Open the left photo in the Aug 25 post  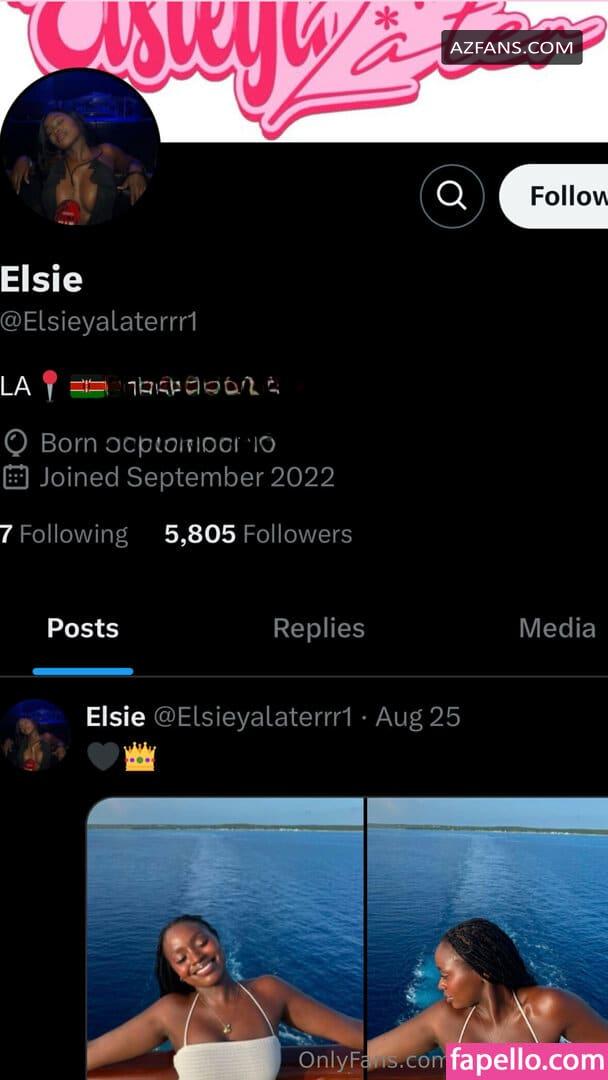225,938
